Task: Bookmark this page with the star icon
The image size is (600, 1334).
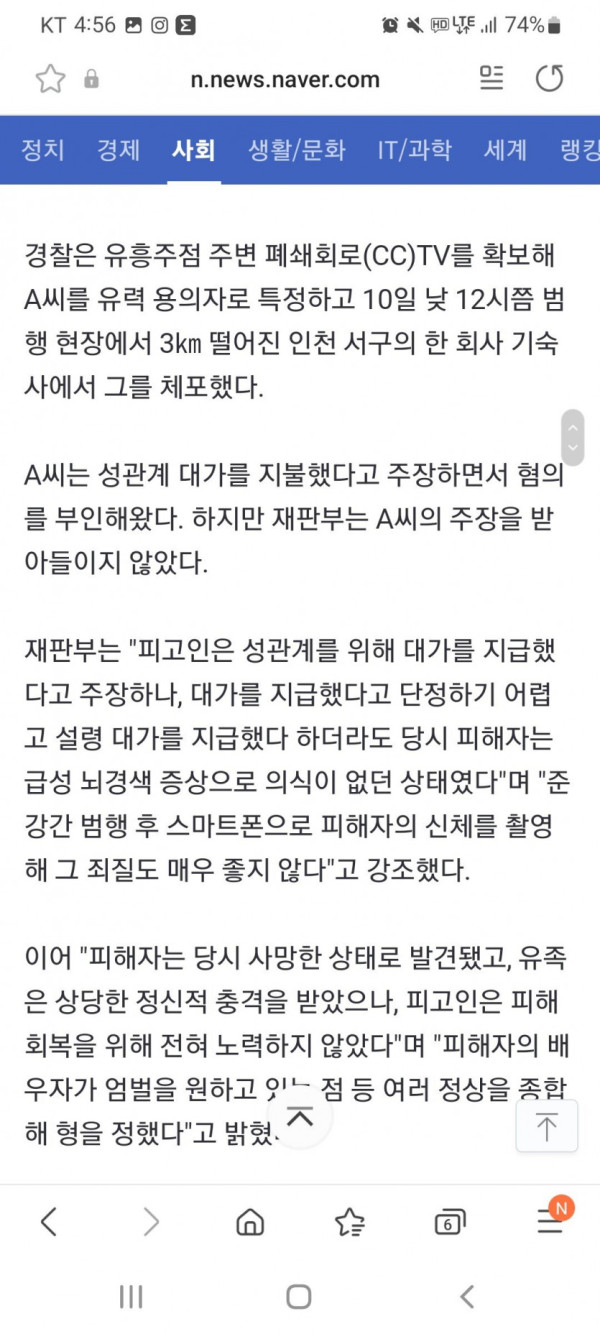Action: [50, 79]
